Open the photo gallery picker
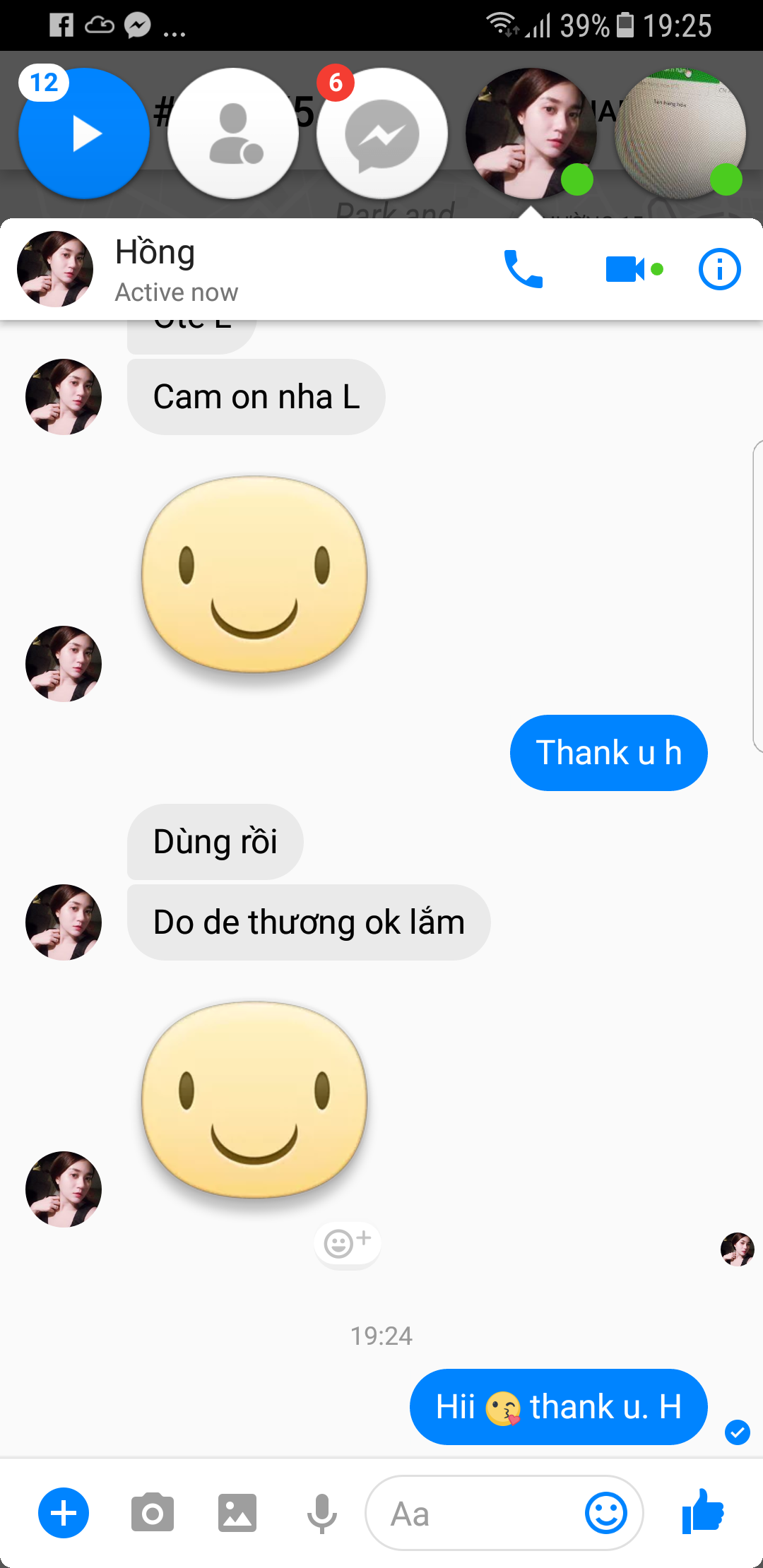763x1568 pixels. click(237, 1513)
